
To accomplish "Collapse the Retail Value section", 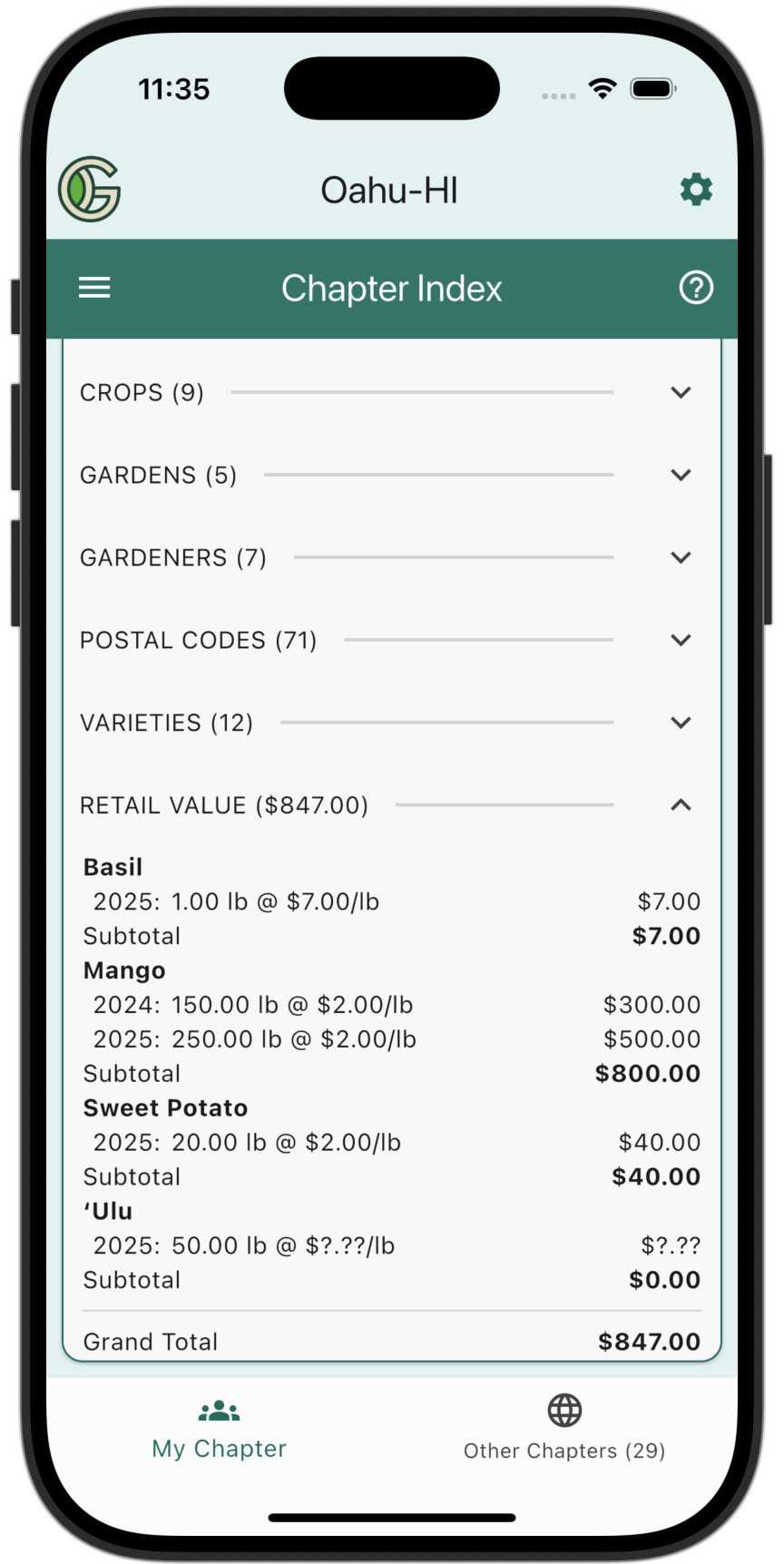I will 681,805.
